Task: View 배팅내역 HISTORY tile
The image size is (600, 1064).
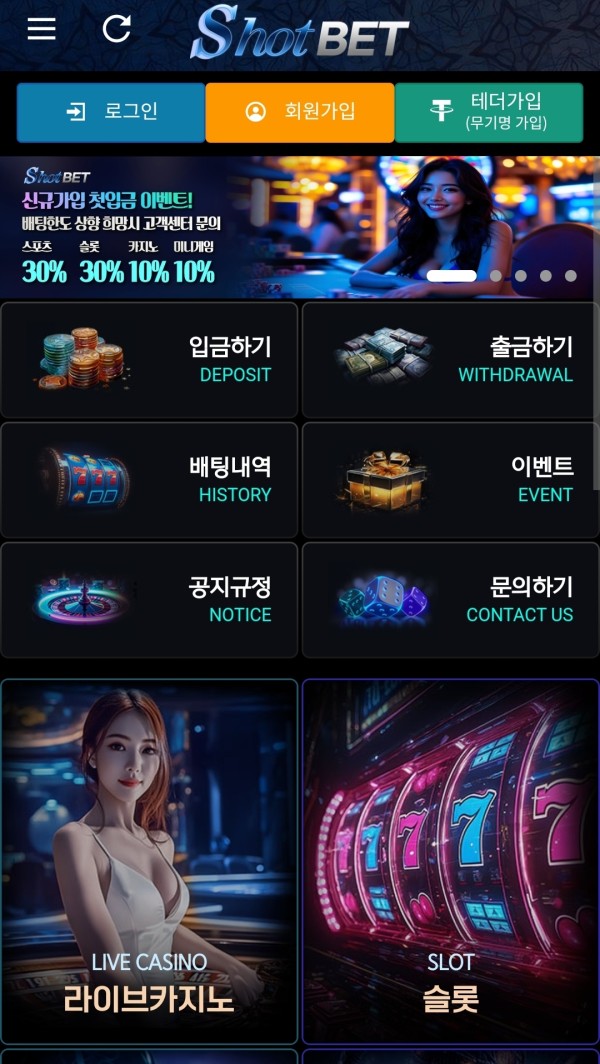Action: pyautogui.click(x=150, y=480)
